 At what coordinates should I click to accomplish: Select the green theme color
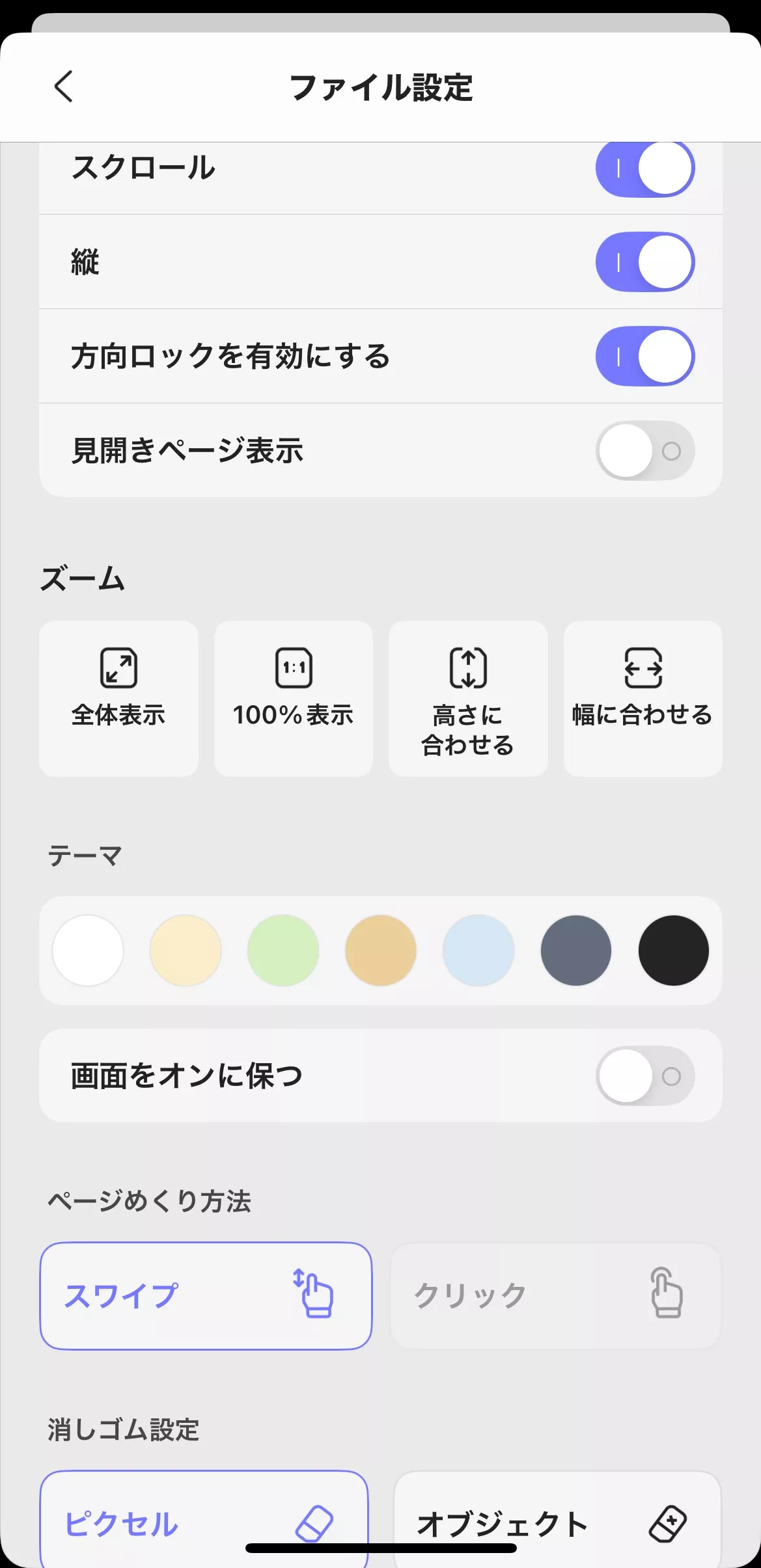click(x=283, y=951)
